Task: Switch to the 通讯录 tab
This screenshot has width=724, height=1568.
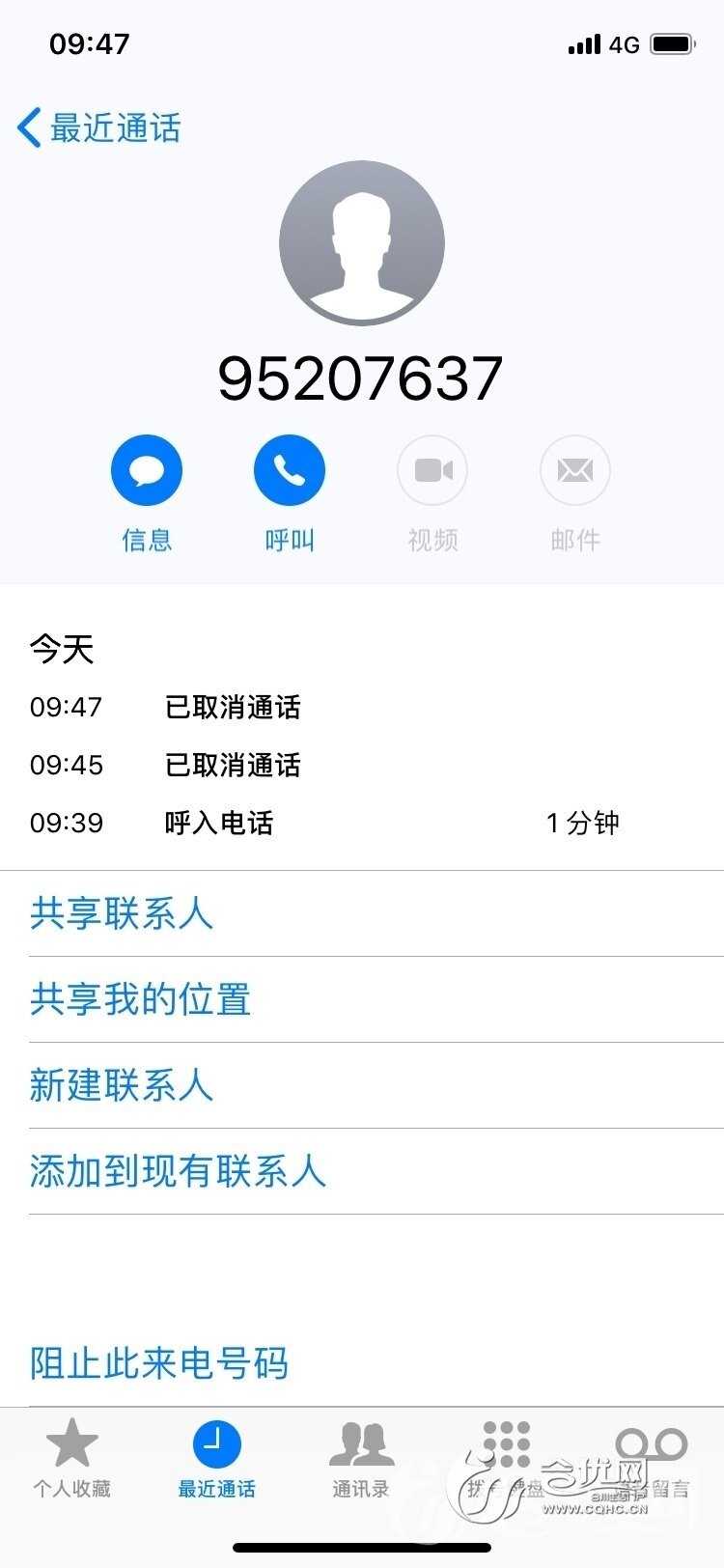Action: pyautogui.click(x=361, y=1458)
